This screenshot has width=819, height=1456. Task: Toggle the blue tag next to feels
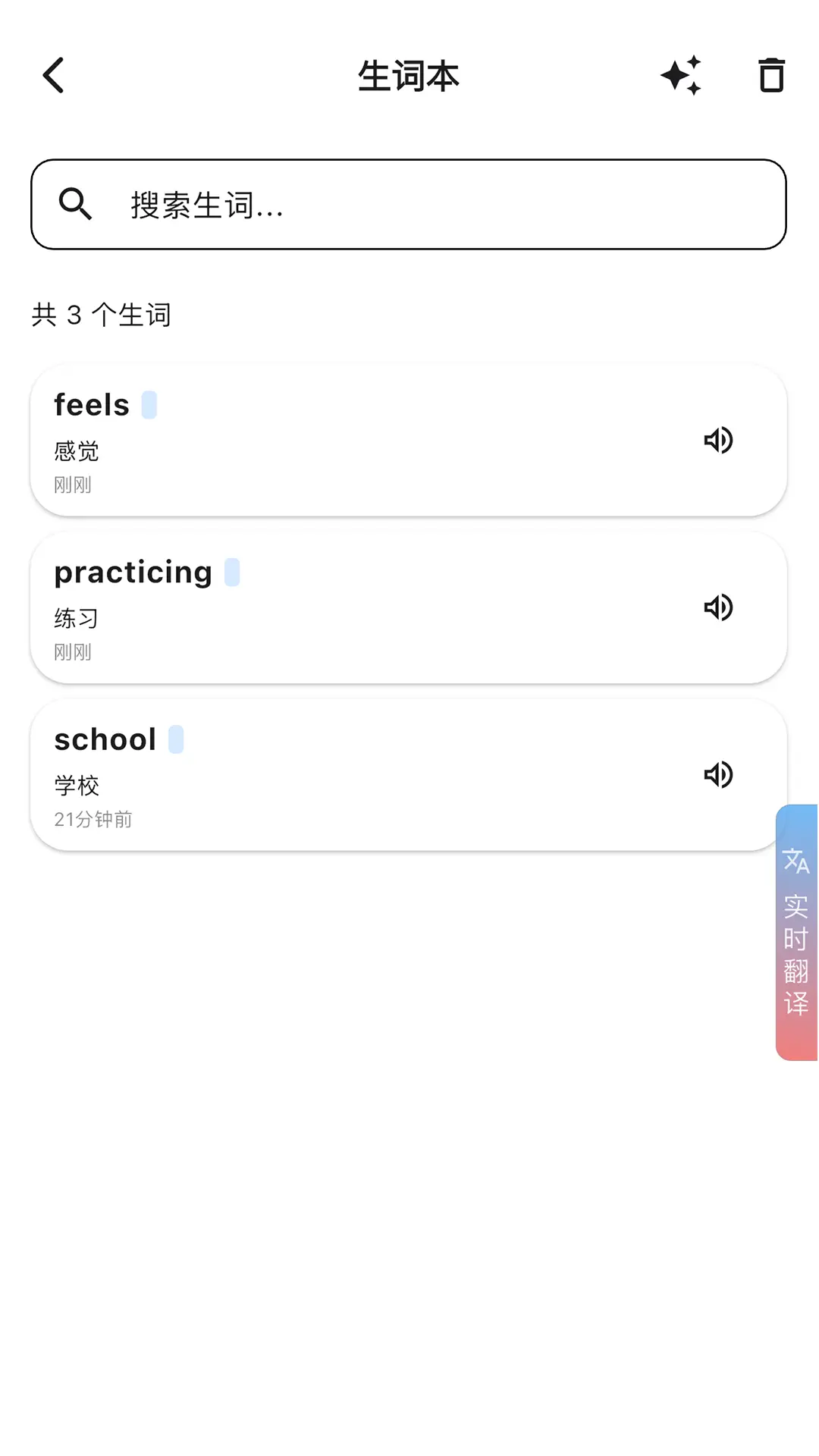[150, 404]
